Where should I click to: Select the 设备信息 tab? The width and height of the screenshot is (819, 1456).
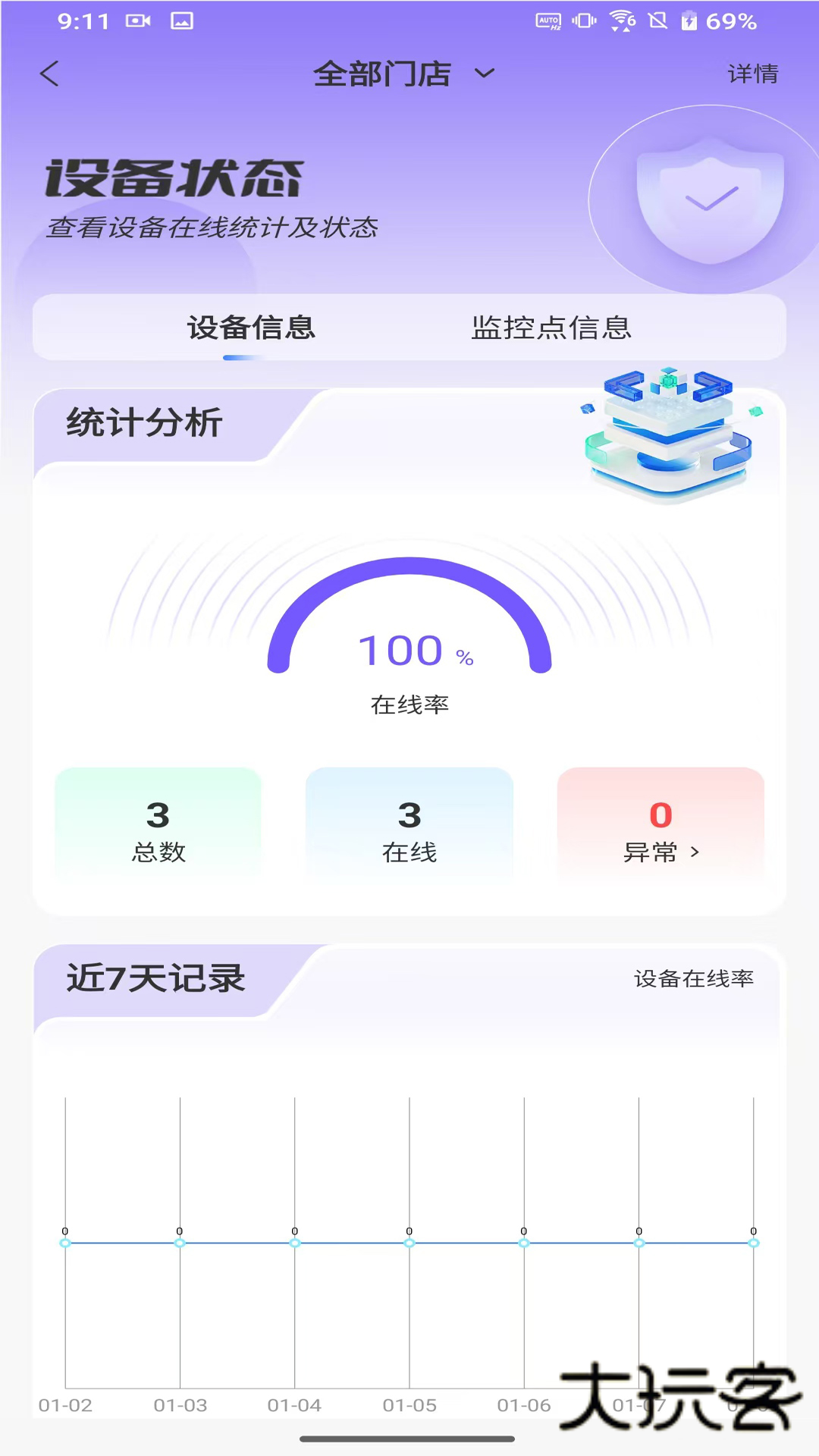click(251, 328)
